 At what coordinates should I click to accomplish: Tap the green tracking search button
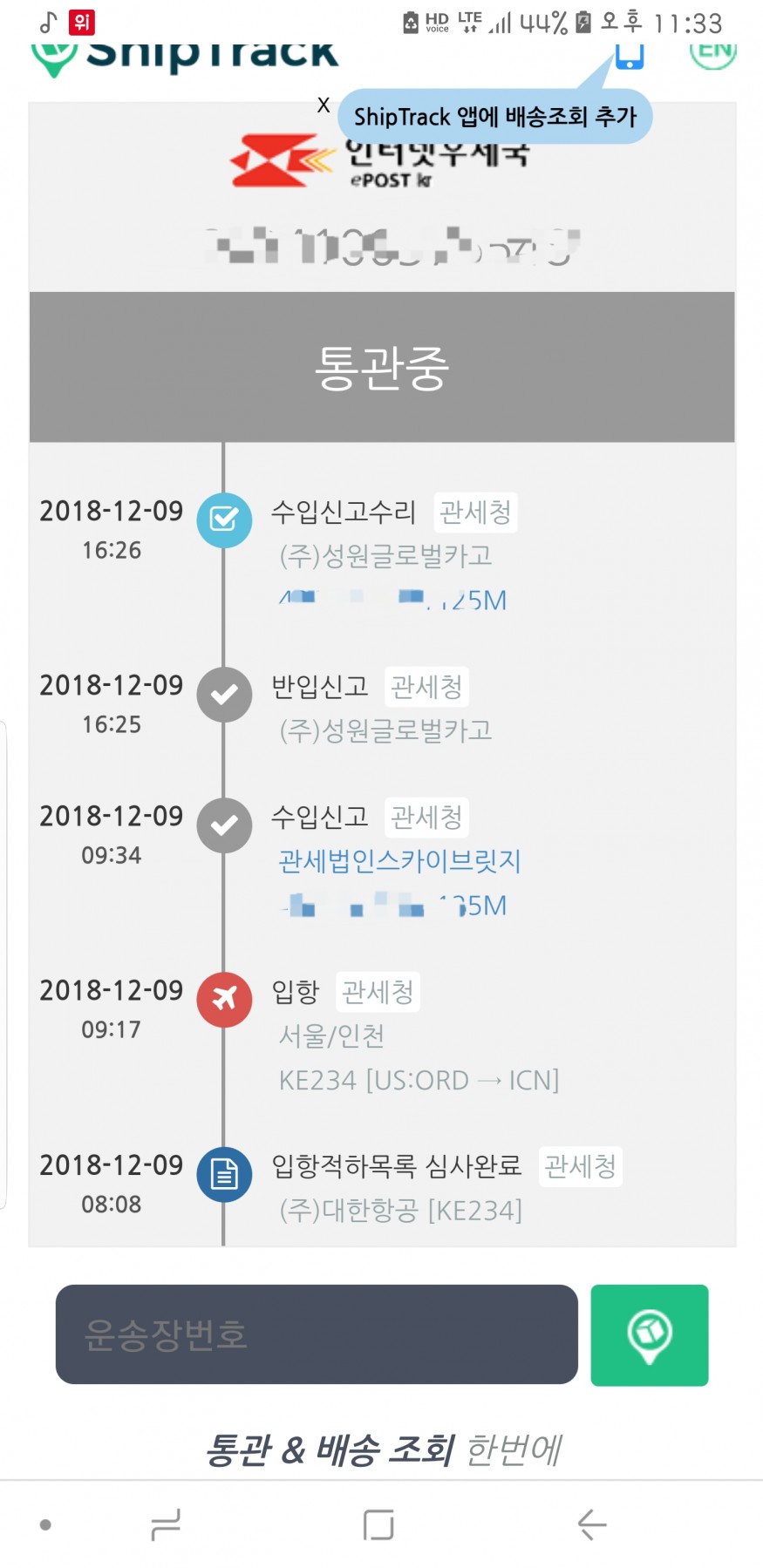[x=650, y=1334]
